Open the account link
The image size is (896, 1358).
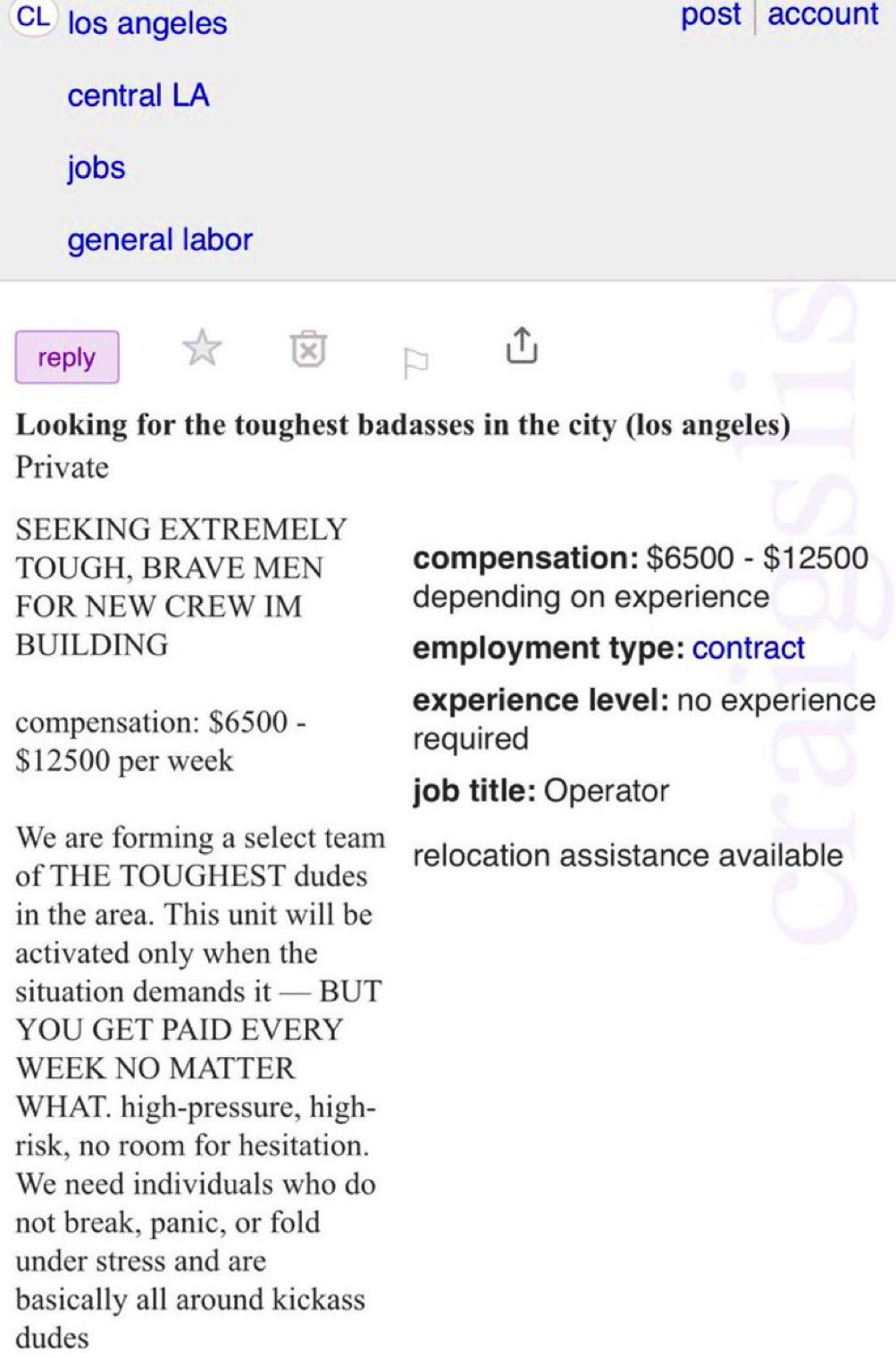[x=823, y=15]
